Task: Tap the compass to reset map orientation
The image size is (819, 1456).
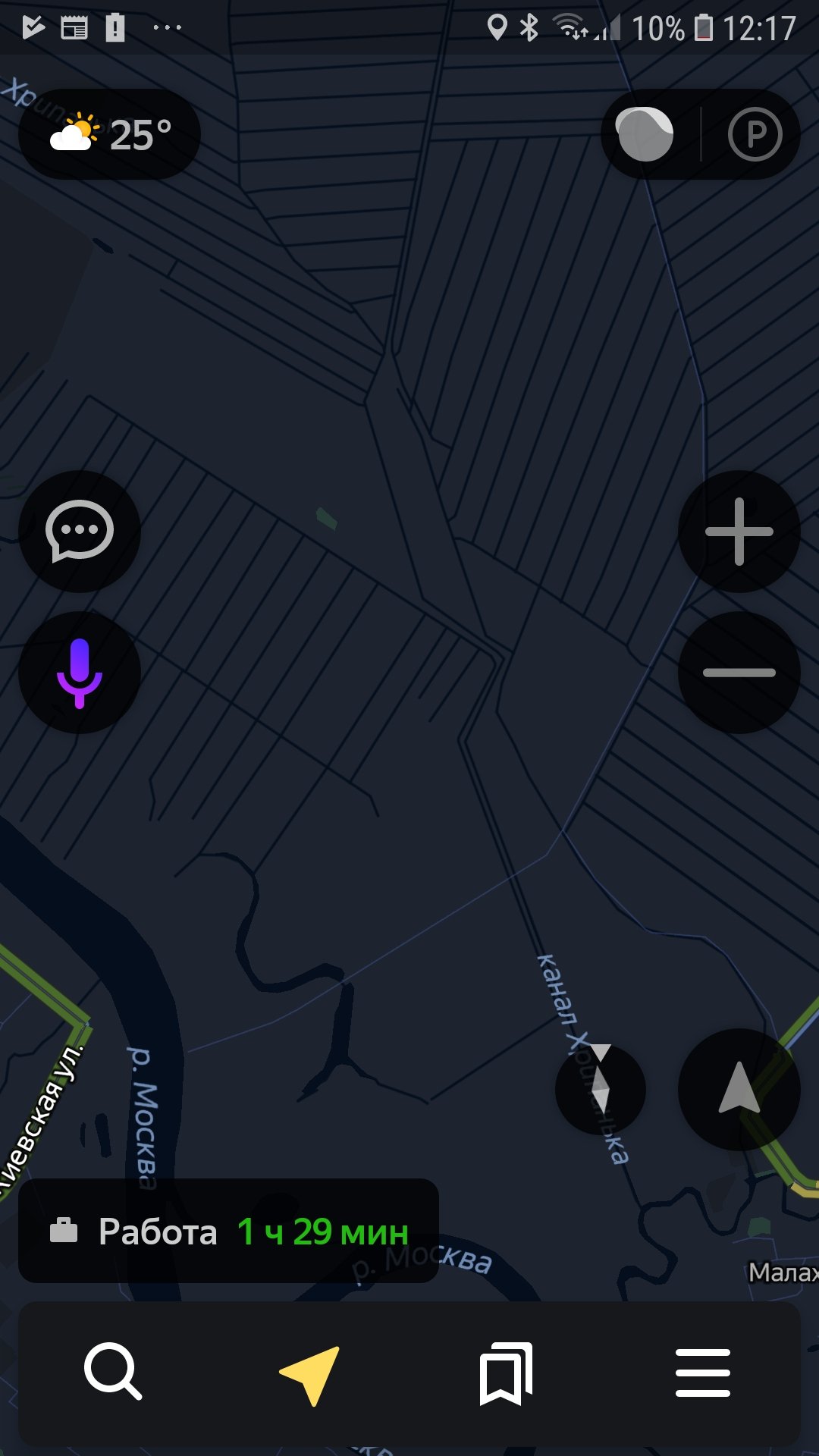Action: 600,1089
